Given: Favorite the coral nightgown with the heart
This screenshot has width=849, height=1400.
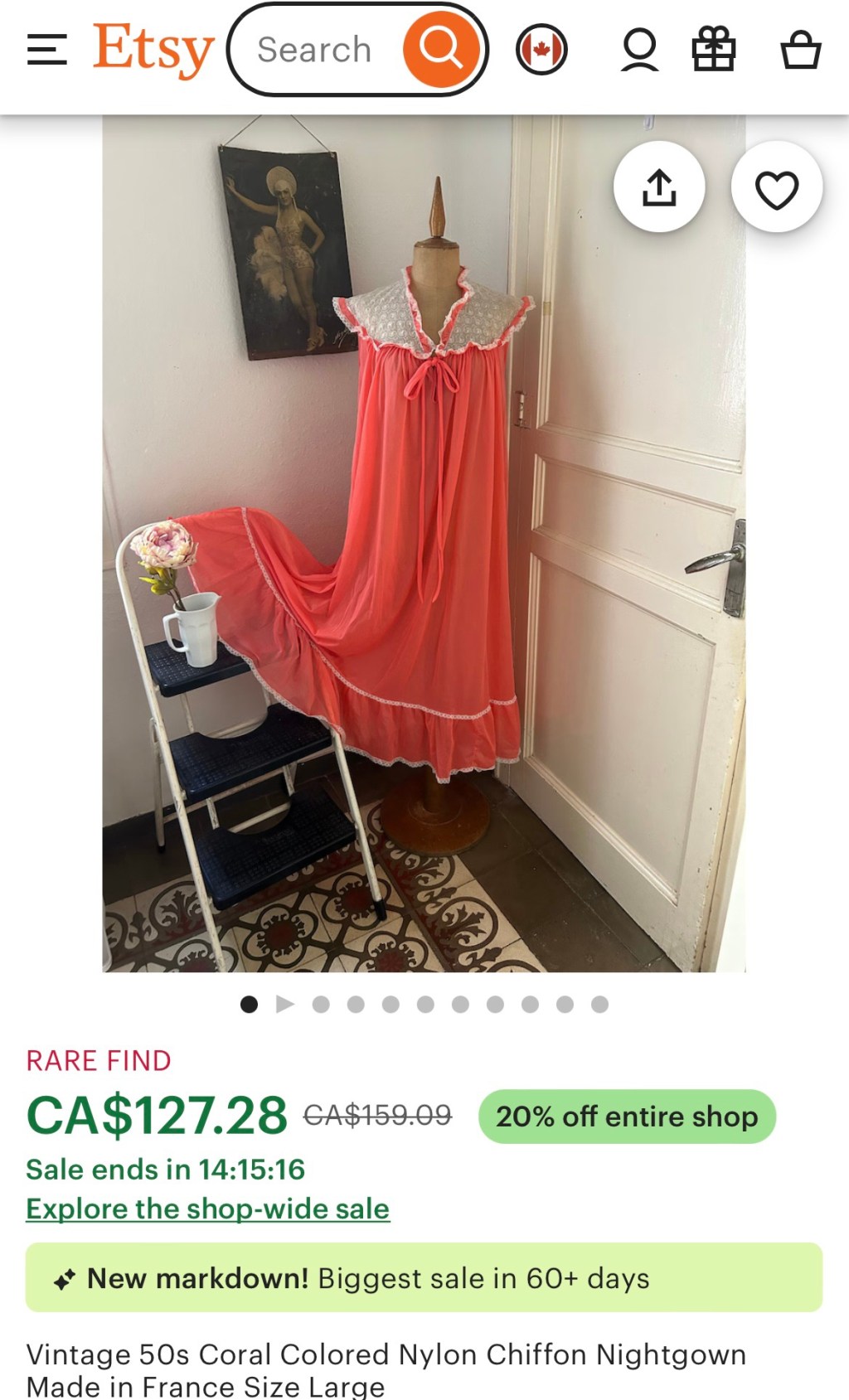Looking at the screenshot, I should pyautogui.click(x=777, y=187).
